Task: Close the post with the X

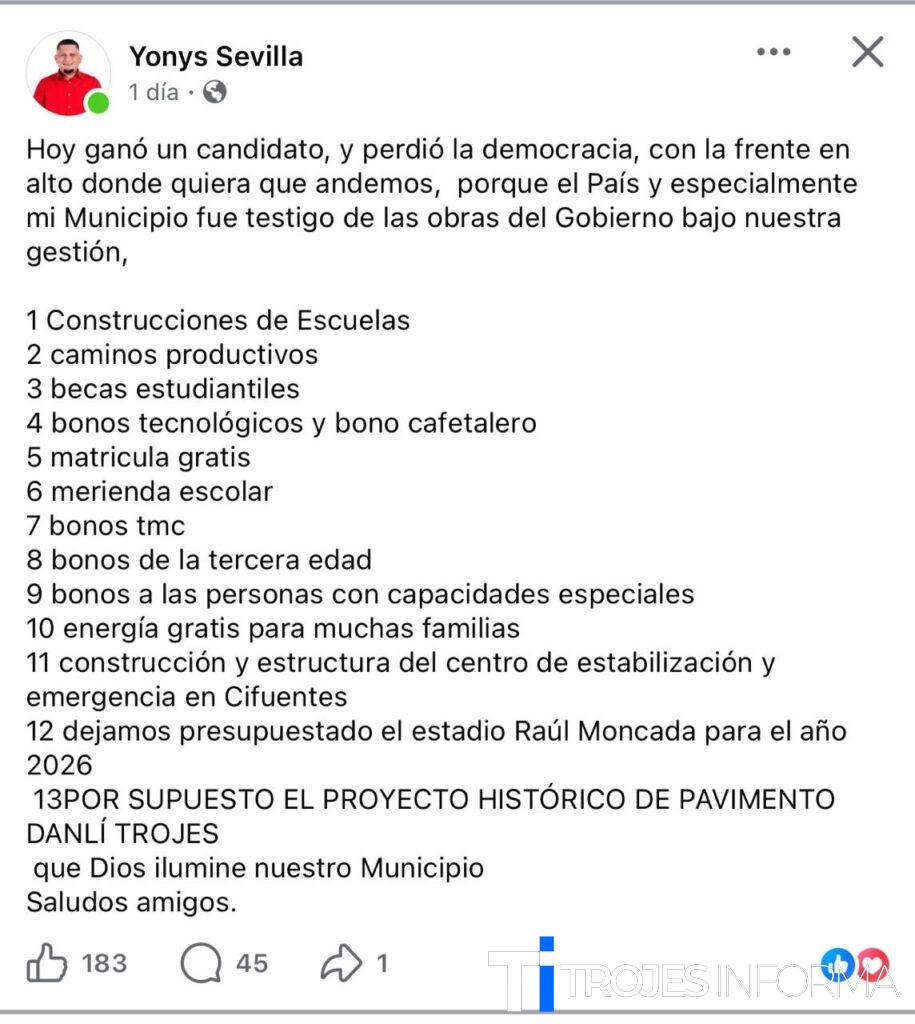Action: pos(867,52)
